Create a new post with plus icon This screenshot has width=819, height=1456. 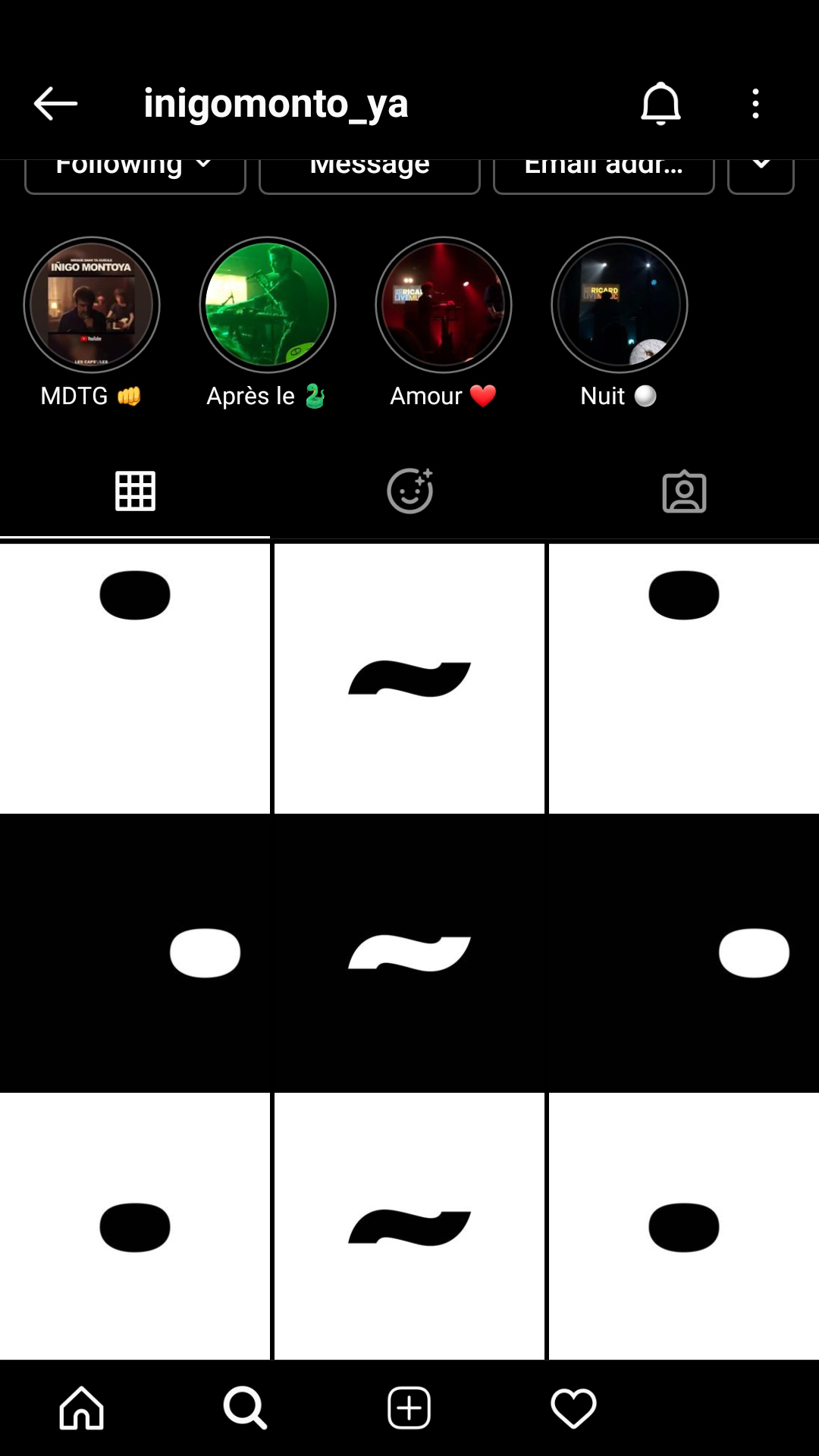click(409, 1408)
